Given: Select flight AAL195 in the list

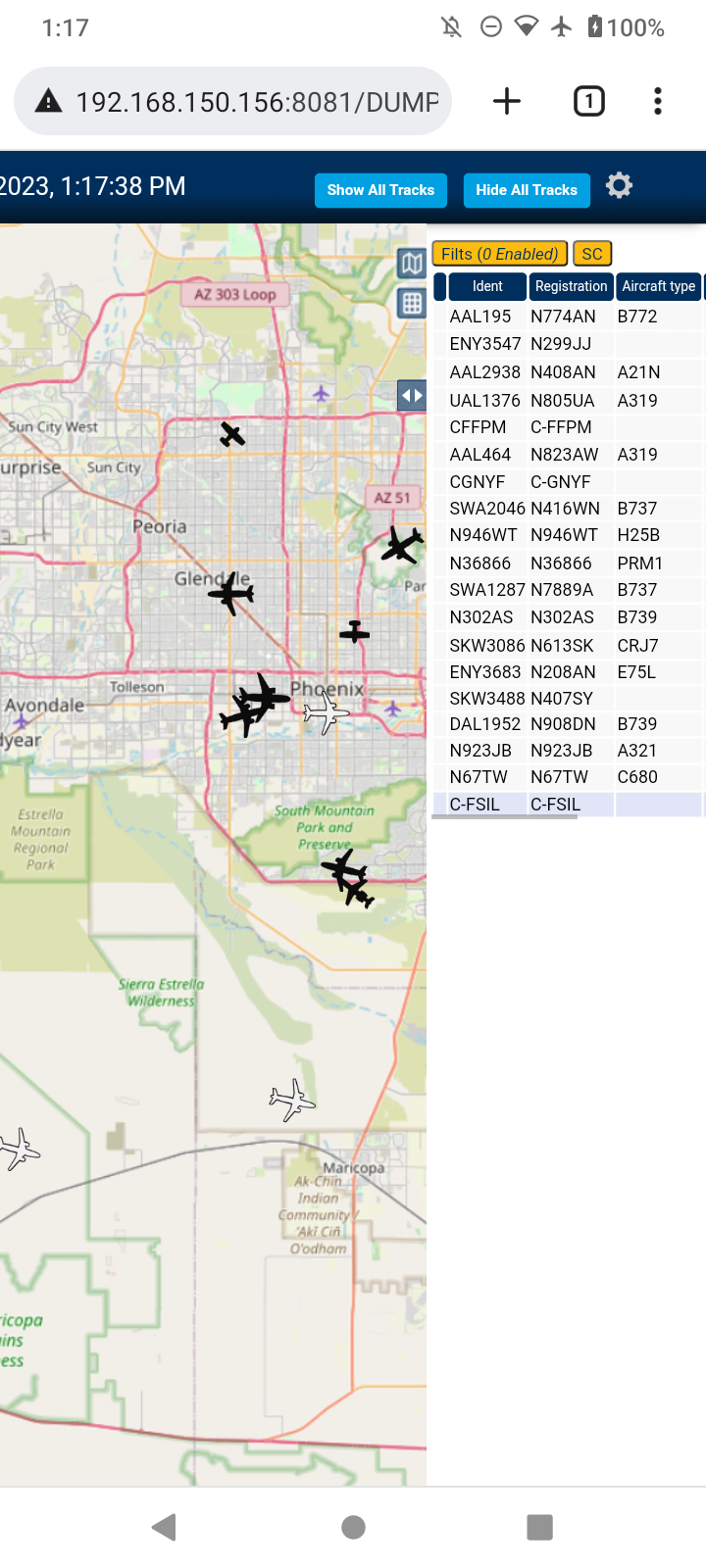Looking at the screenshot, I should click(x=568, y=317).
